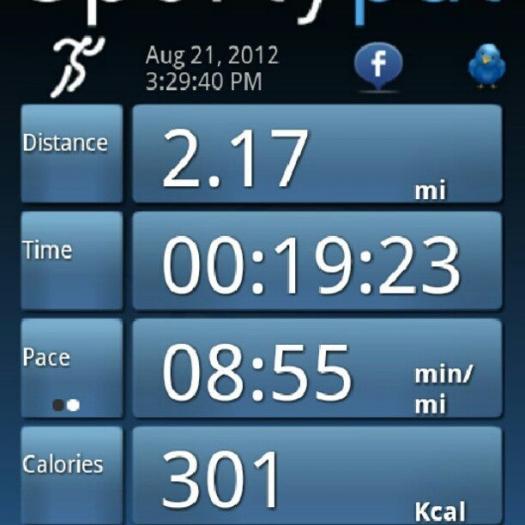This screenshot has width=525, height=525.
Task: Select the Calories tile
Action: coord(72,475)
